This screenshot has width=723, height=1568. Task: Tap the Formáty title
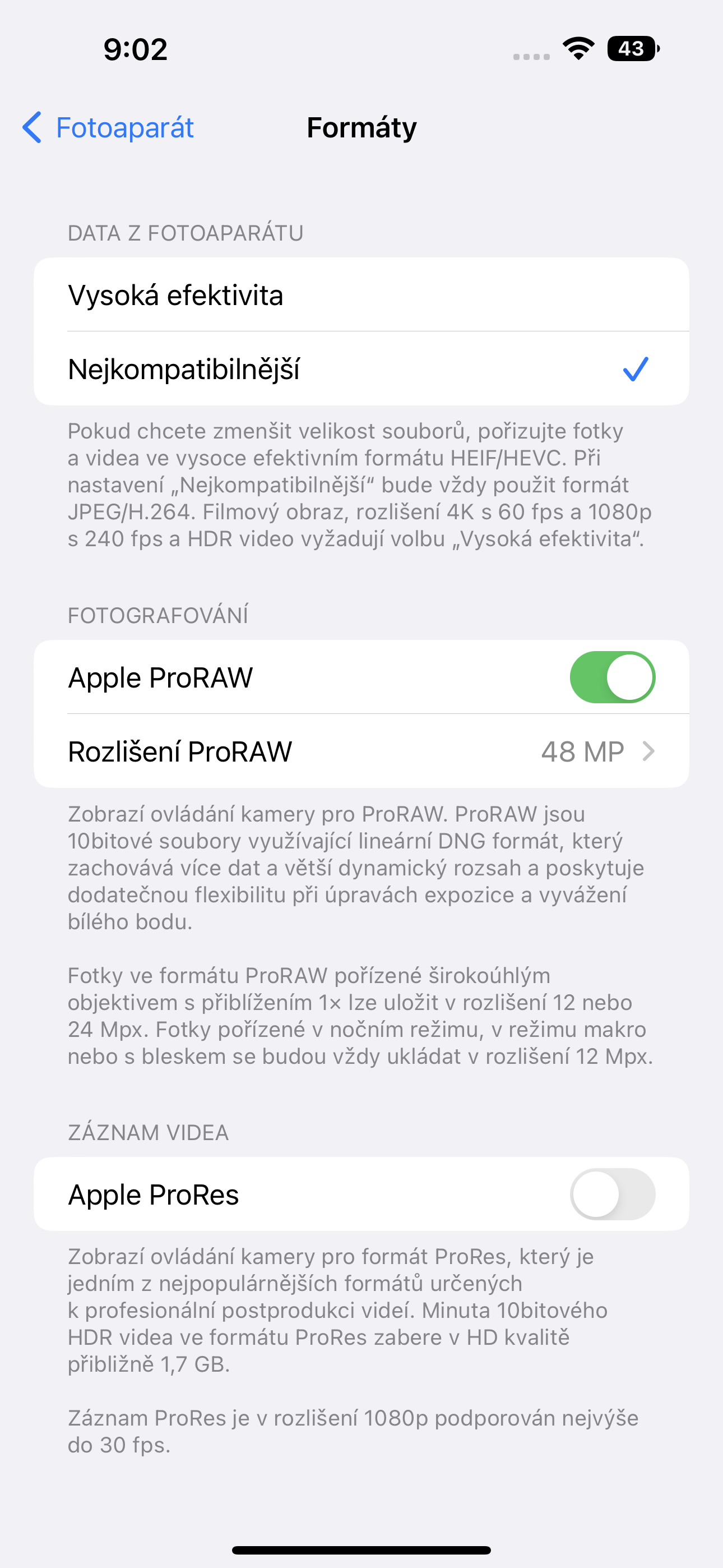click(361, 128)
